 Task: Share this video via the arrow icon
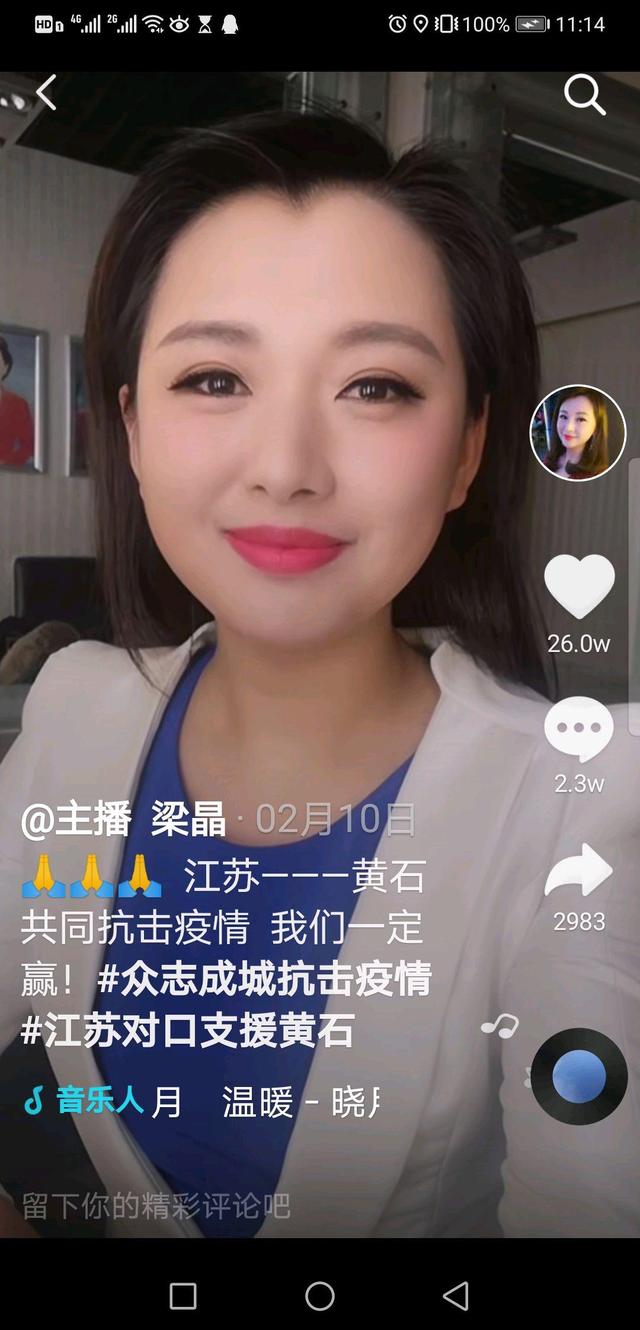point(579,870)
